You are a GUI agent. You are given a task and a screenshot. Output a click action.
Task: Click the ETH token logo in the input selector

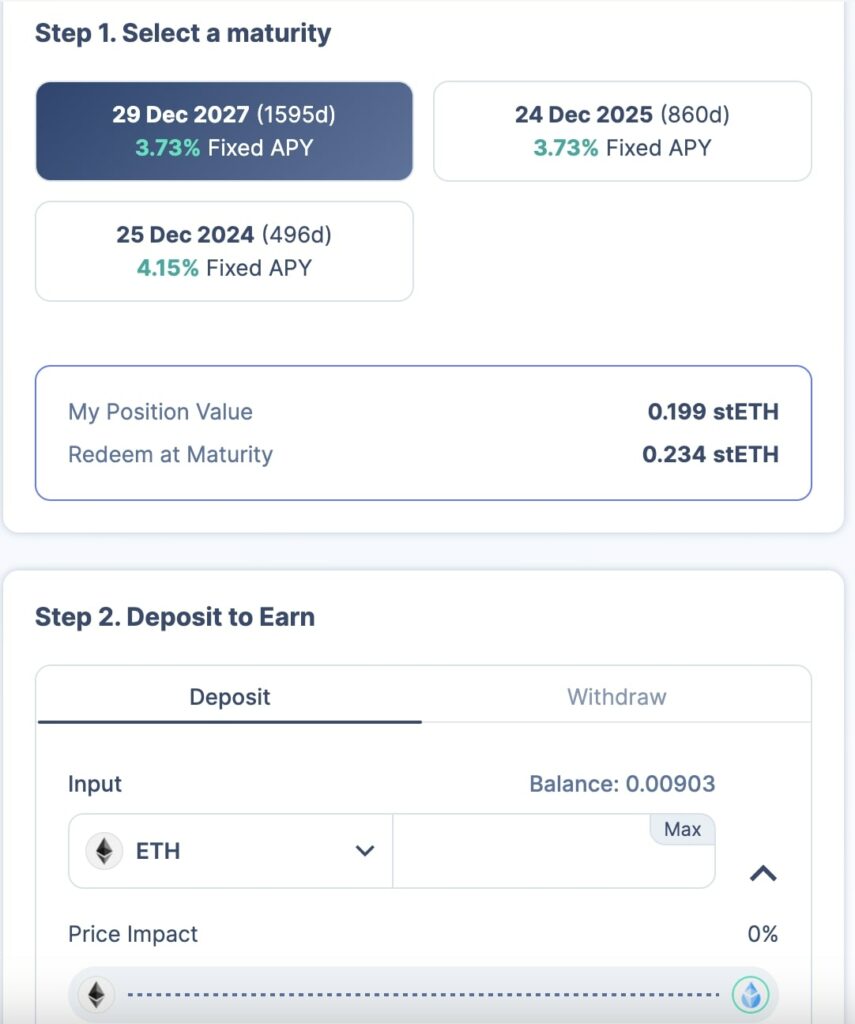(105, 851)
